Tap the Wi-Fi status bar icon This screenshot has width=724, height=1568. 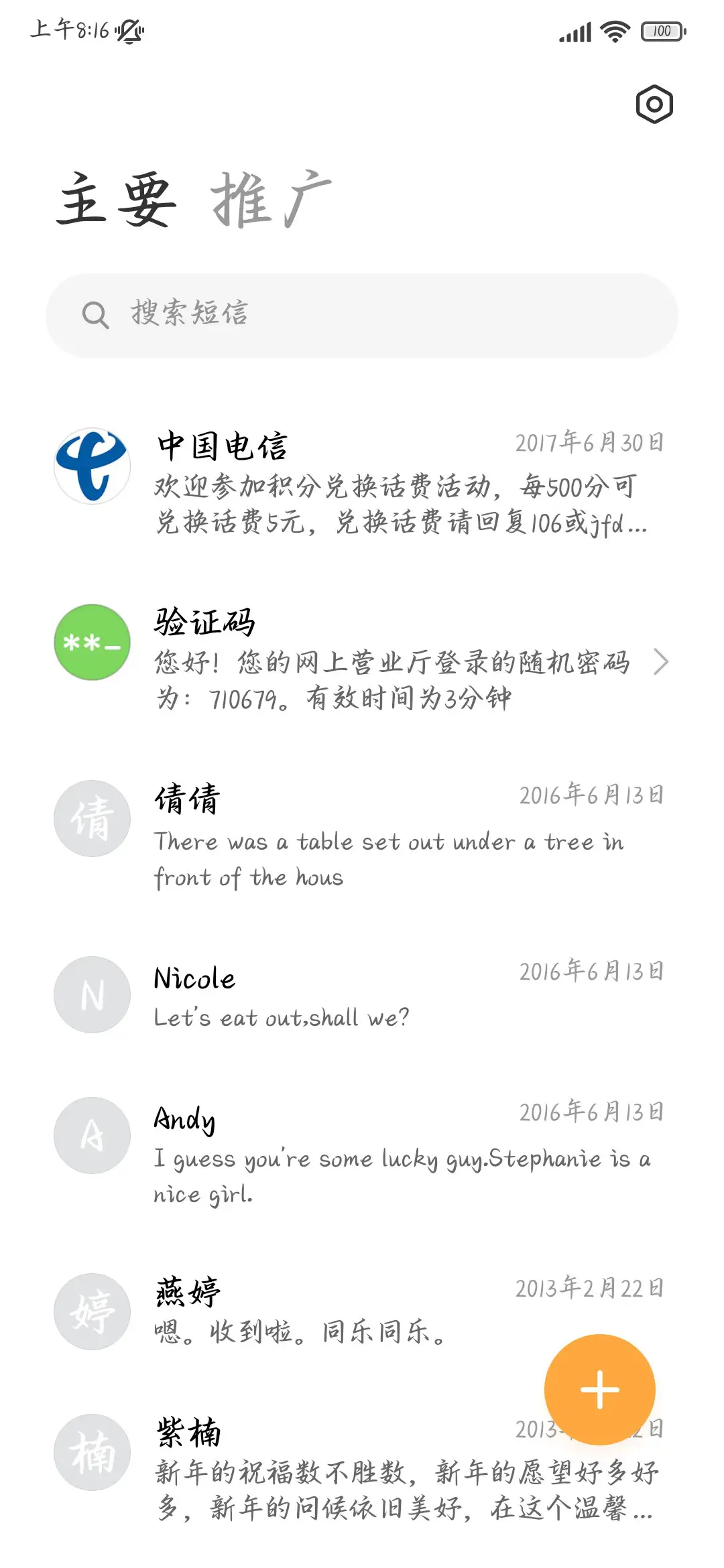pos(614,30)
